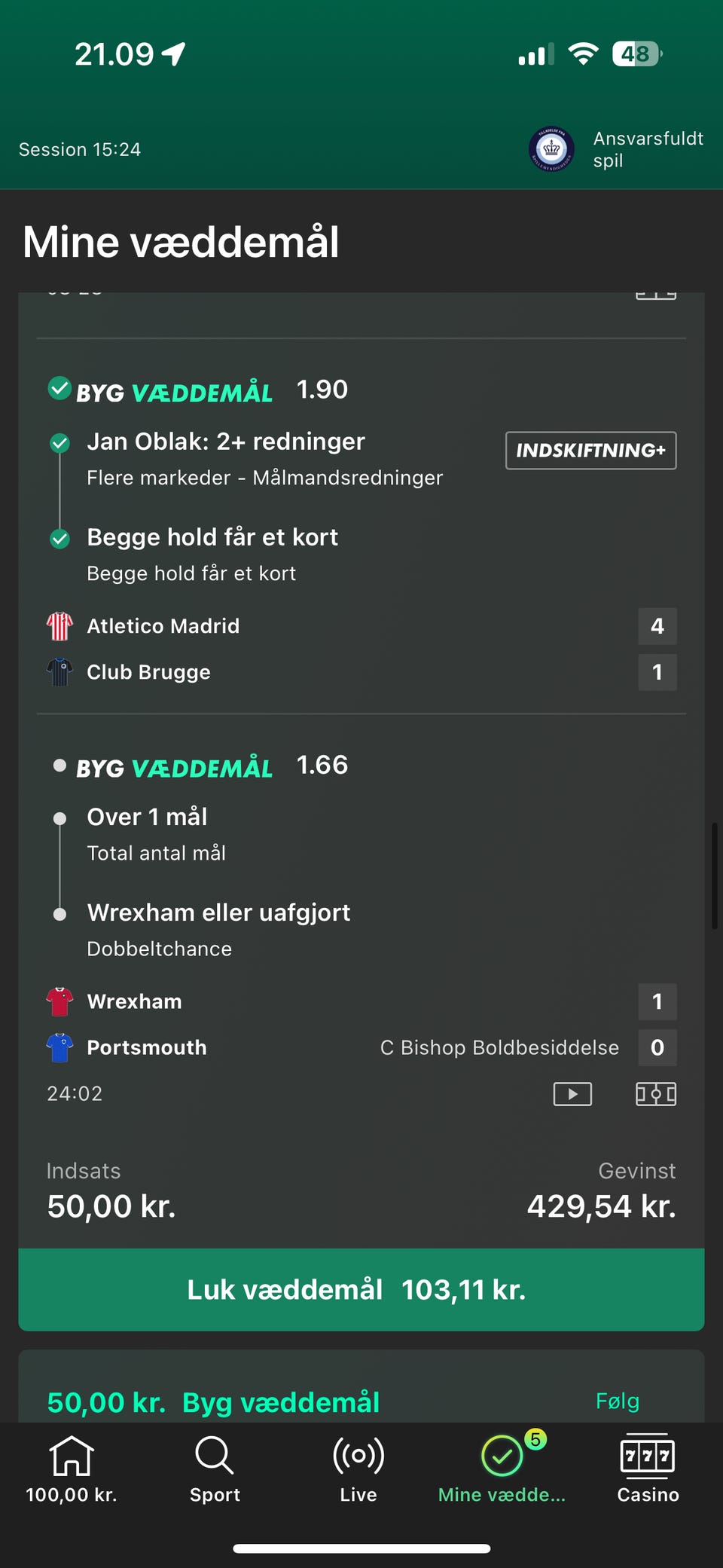Switch to the Sport search tab
723x1568 pixels.
coord(215,1469)
